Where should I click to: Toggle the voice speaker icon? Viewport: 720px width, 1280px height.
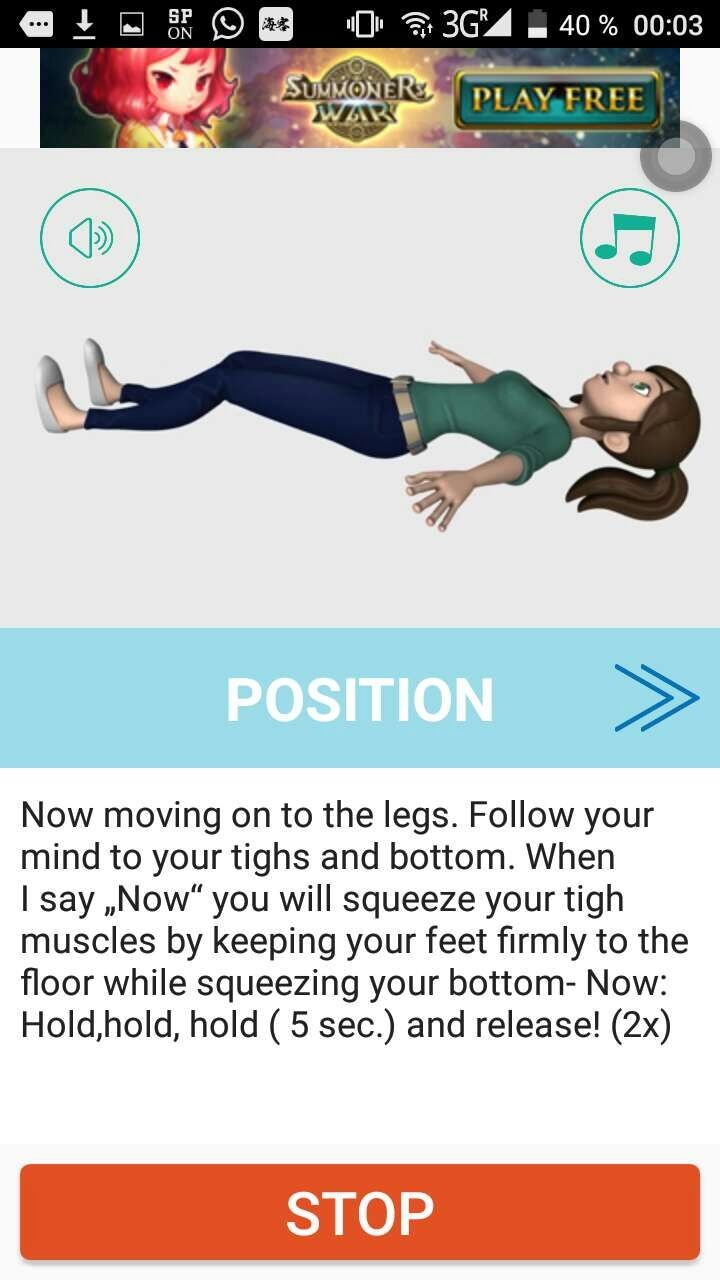coord(90,238)
